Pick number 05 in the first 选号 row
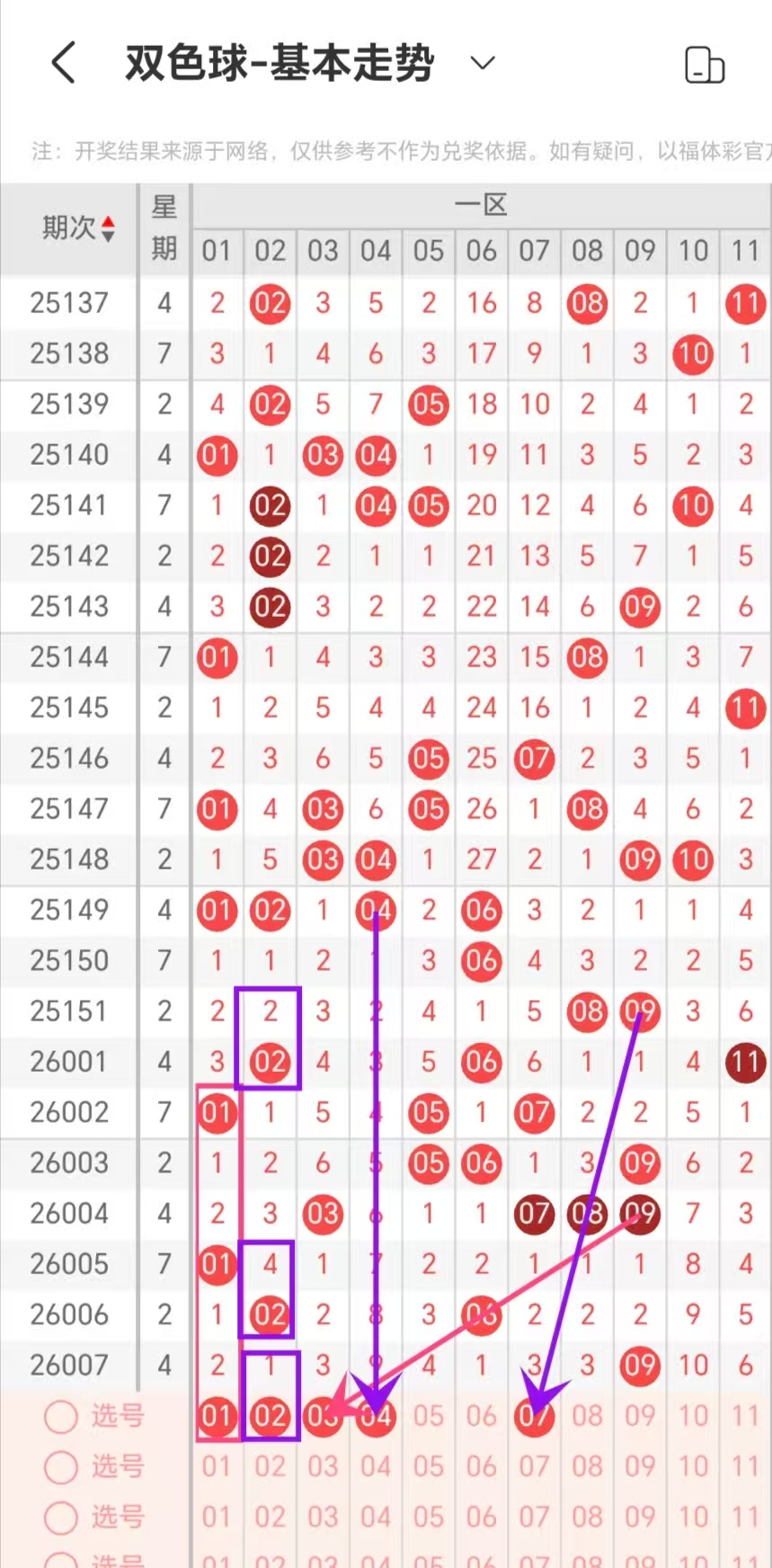Screen dimensions: 772x1568 click(429, 1416)
